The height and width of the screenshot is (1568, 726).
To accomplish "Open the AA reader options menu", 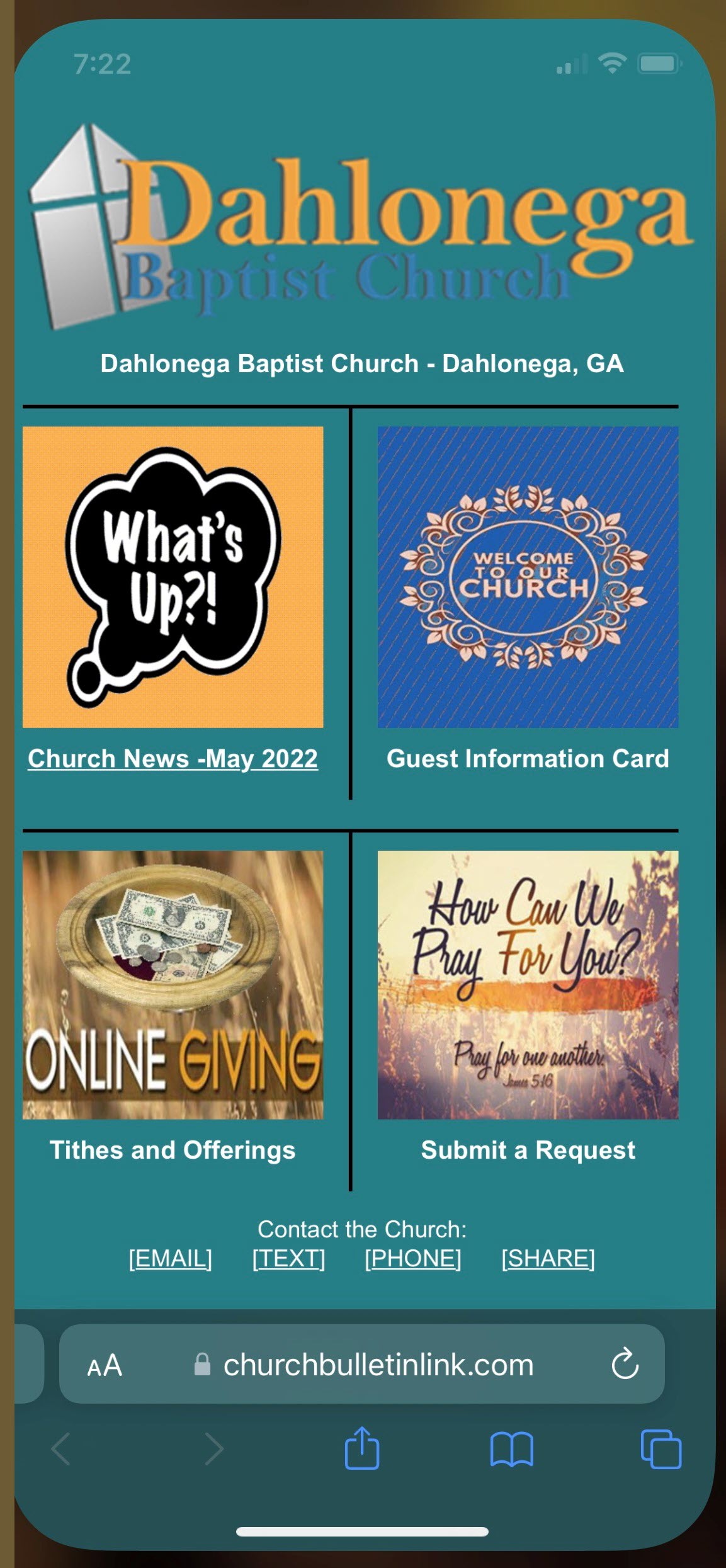I will pyautogui.click(x=105, y=1365).
